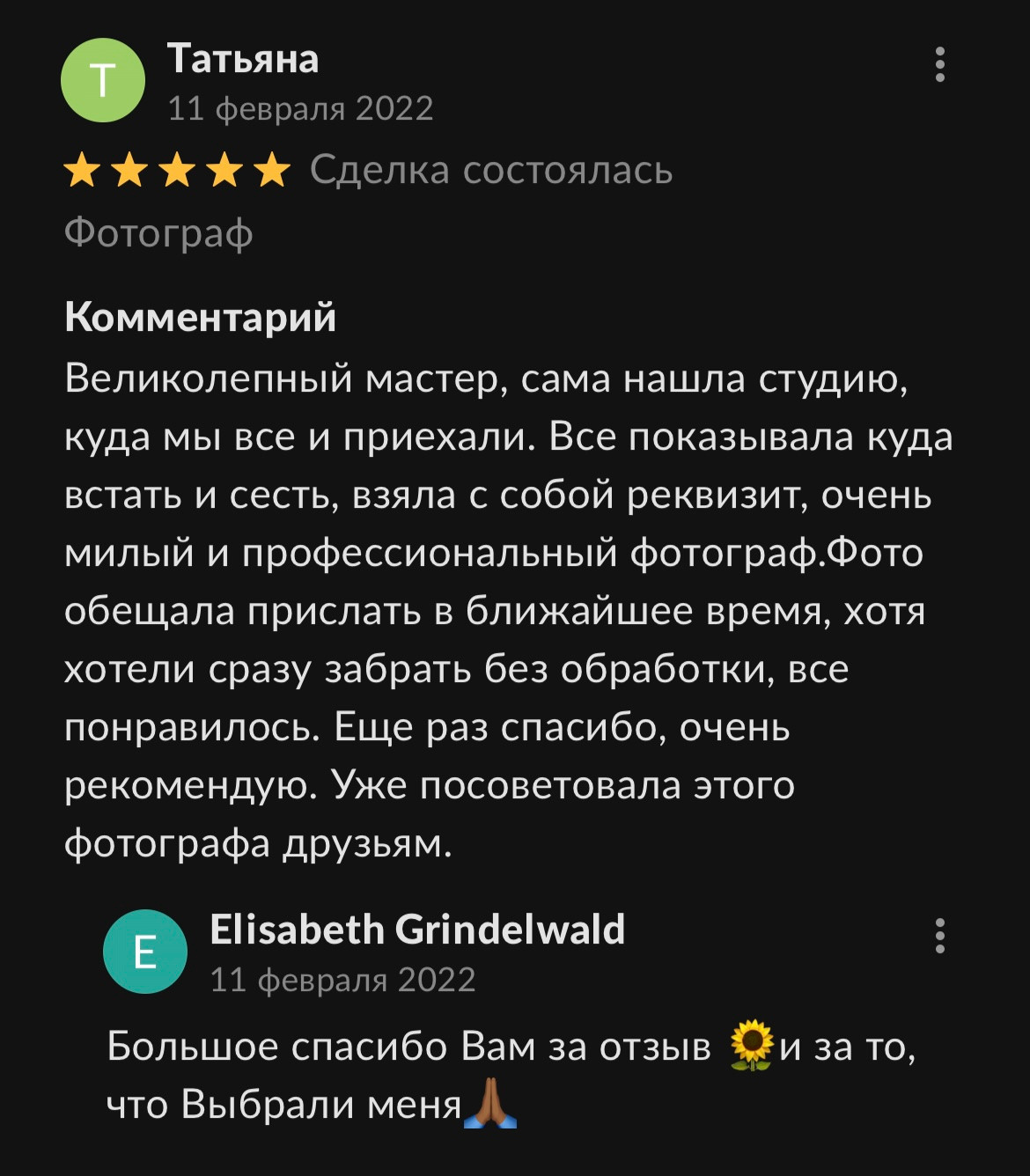Select the third rating star
This screenshot has width=1030, height=1176.
pos(179,170)
